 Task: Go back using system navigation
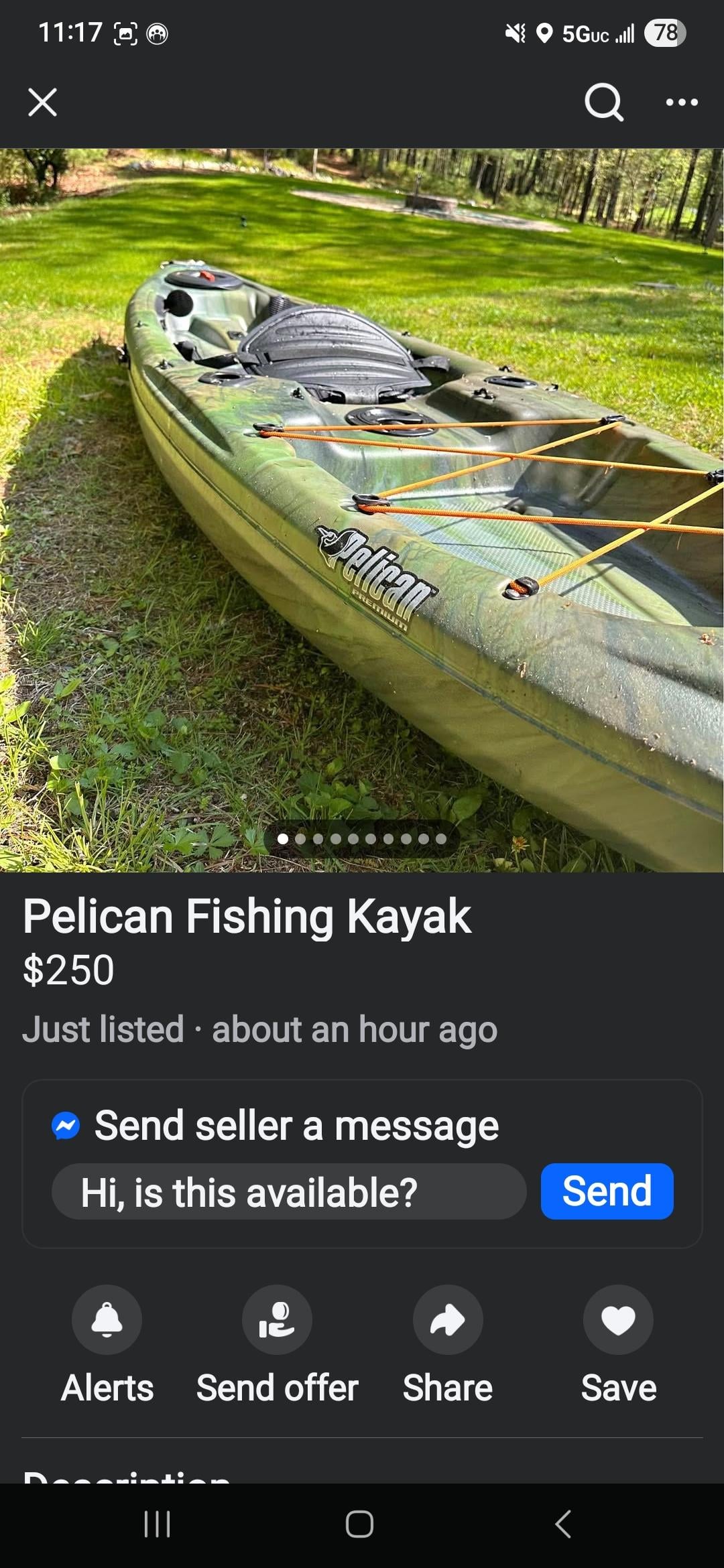564,1524
